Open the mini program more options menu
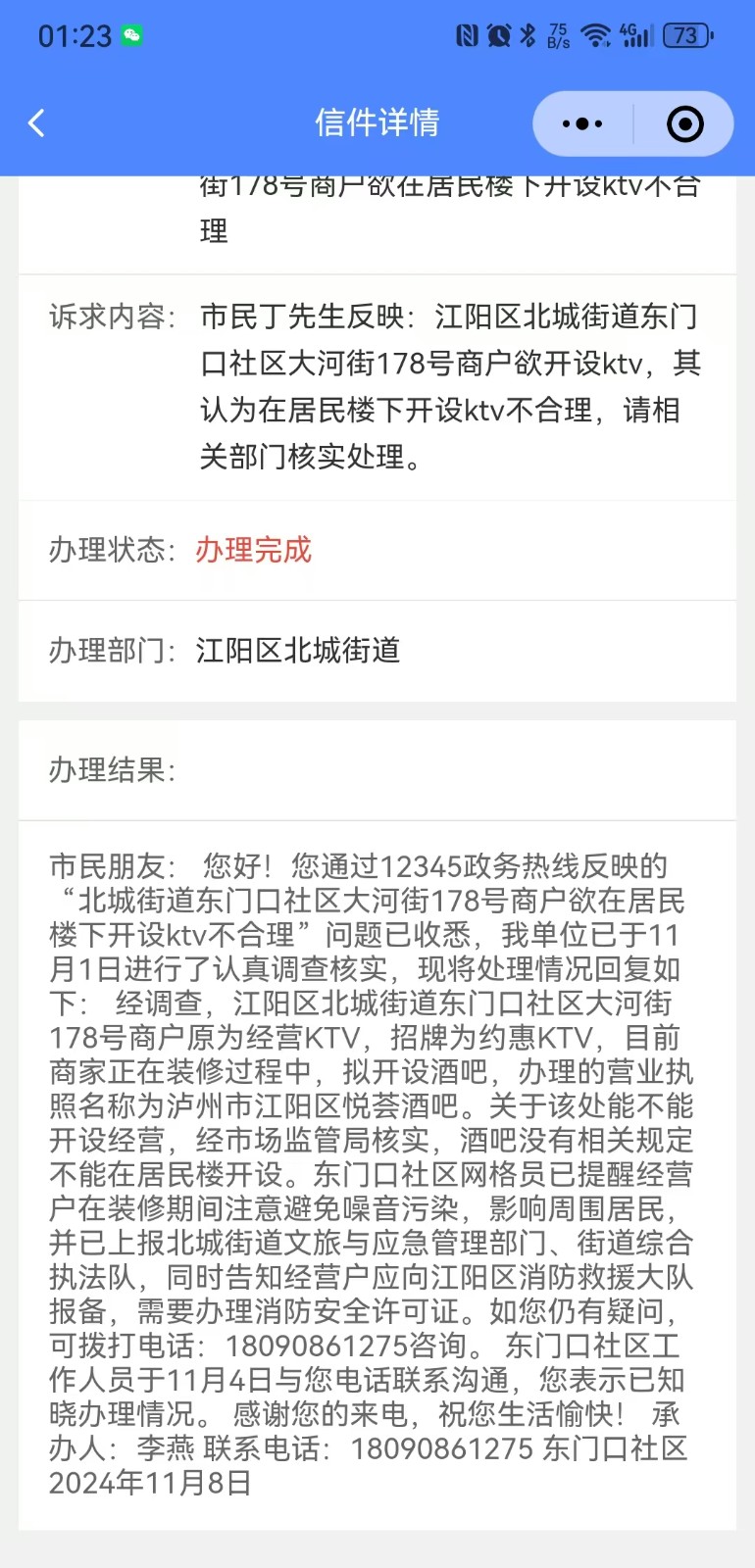Viewport: 755px width, 1568px height. click(582, 124)
